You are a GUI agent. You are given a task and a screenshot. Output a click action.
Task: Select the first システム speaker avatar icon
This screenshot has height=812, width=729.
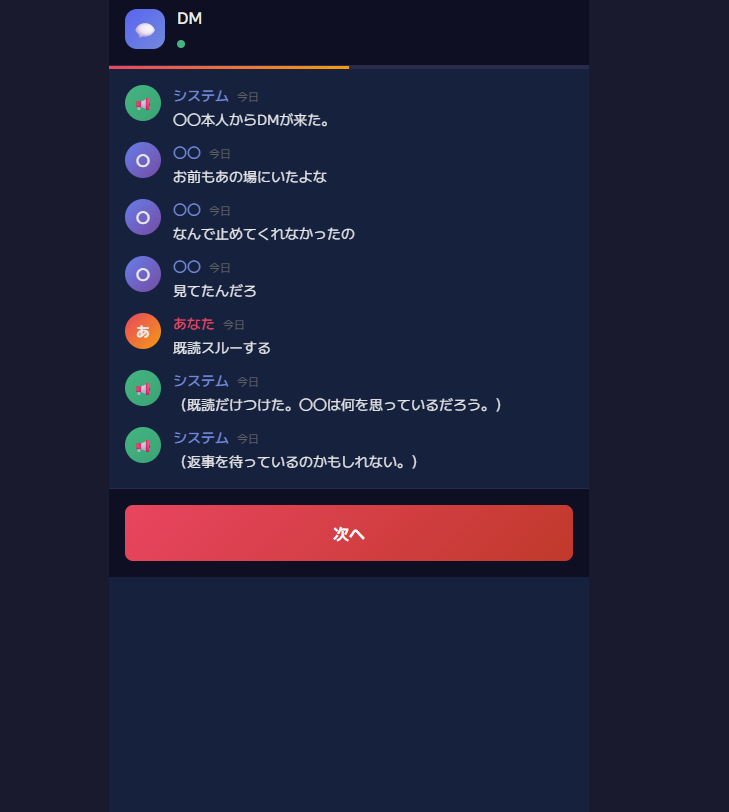(142, 102)
